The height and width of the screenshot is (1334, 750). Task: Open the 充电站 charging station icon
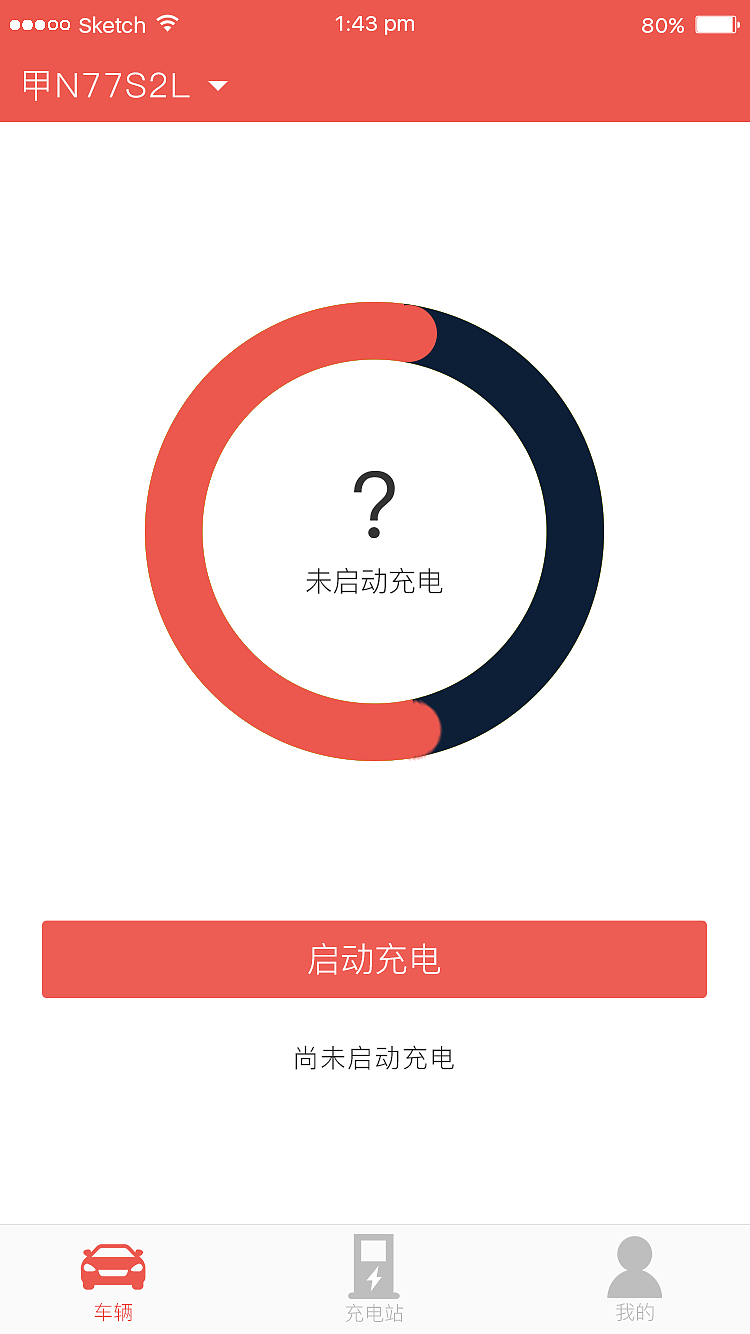[x=375, y=1266]
